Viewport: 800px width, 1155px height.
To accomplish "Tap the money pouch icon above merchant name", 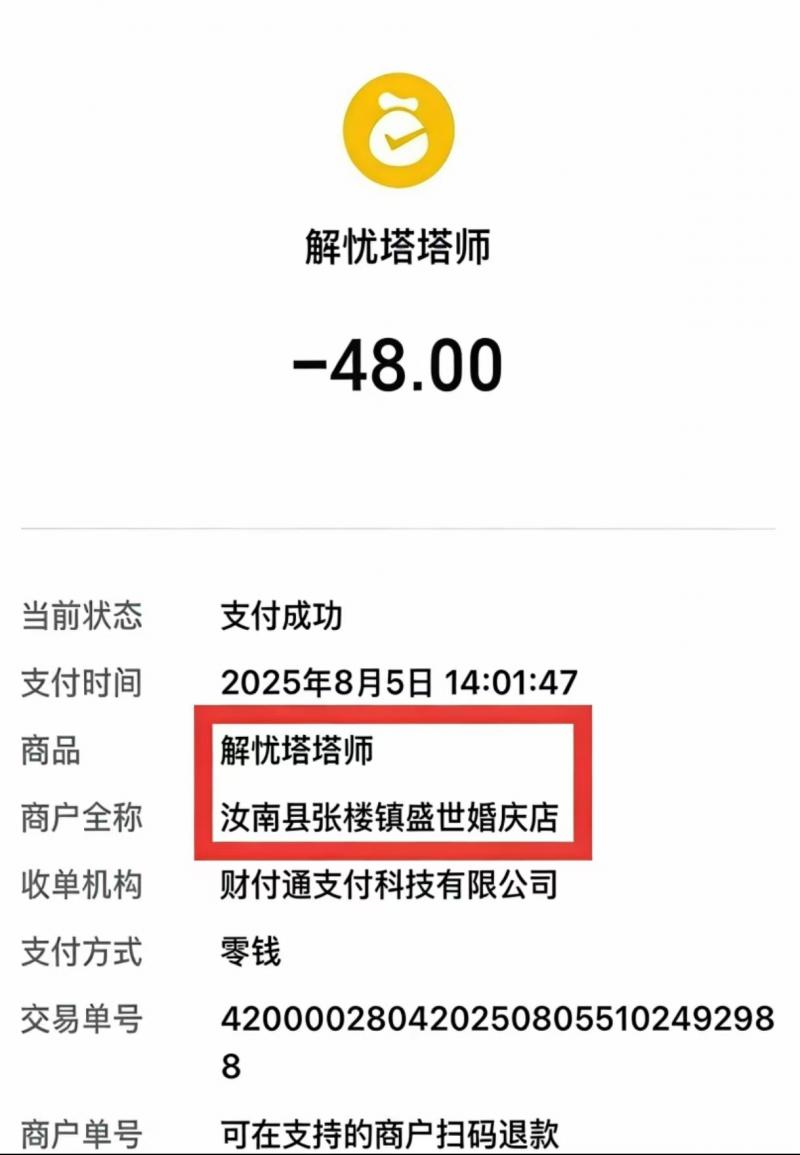I will point(400,135).
